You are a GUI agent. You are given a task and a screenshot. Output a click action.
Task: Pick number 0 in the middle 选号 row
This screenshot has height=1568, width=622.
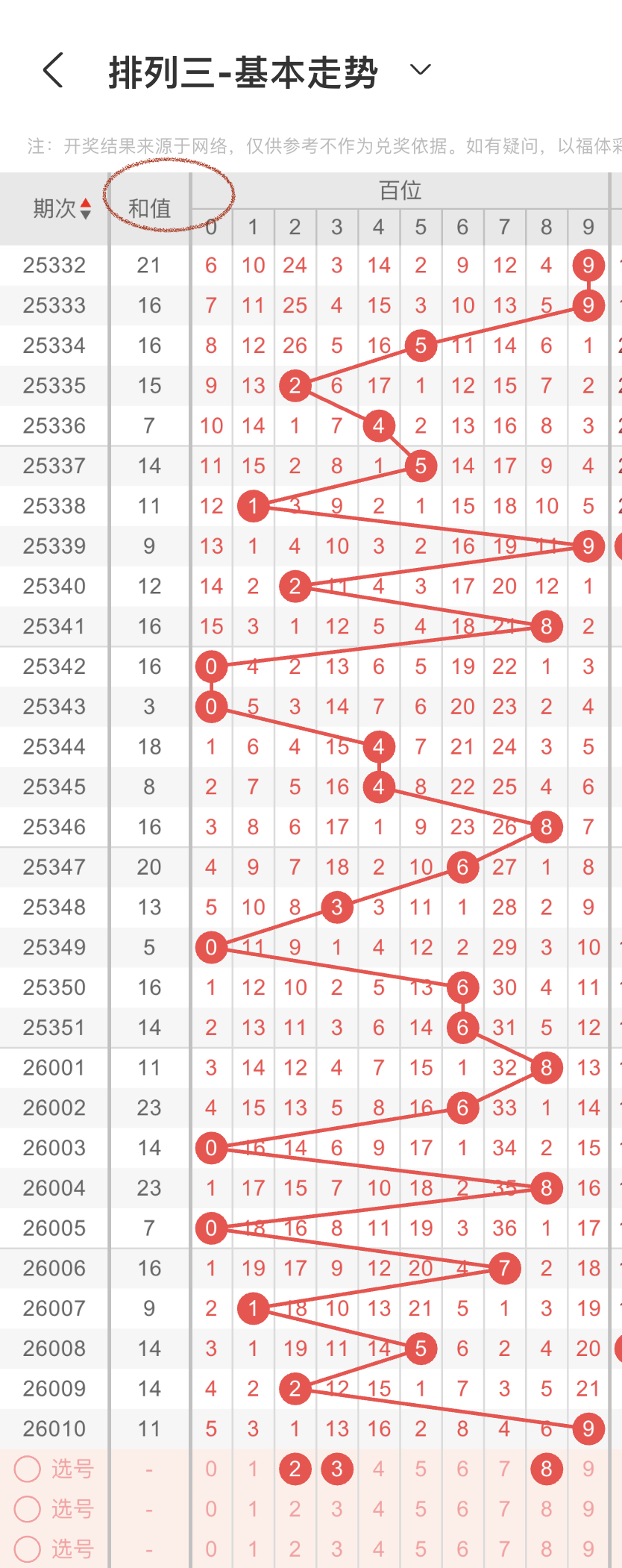211,1509
